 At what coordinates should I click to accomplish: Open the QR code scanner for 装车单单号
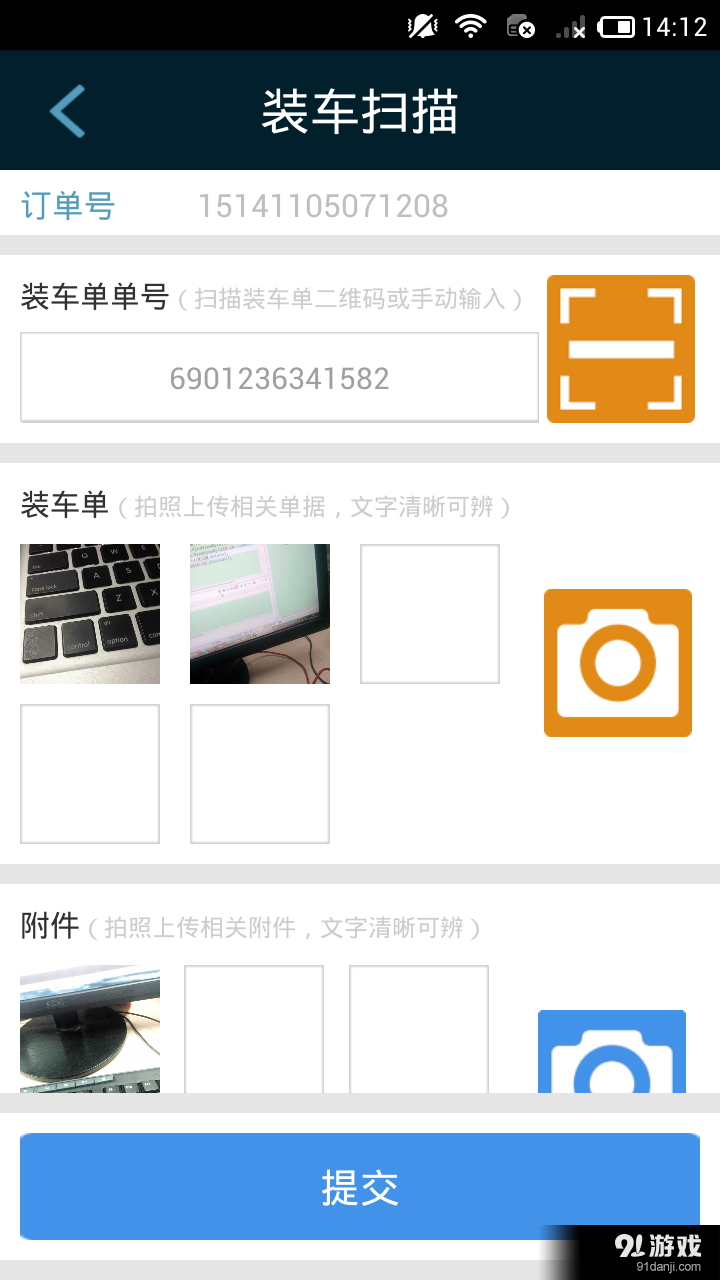coord(620,348)
